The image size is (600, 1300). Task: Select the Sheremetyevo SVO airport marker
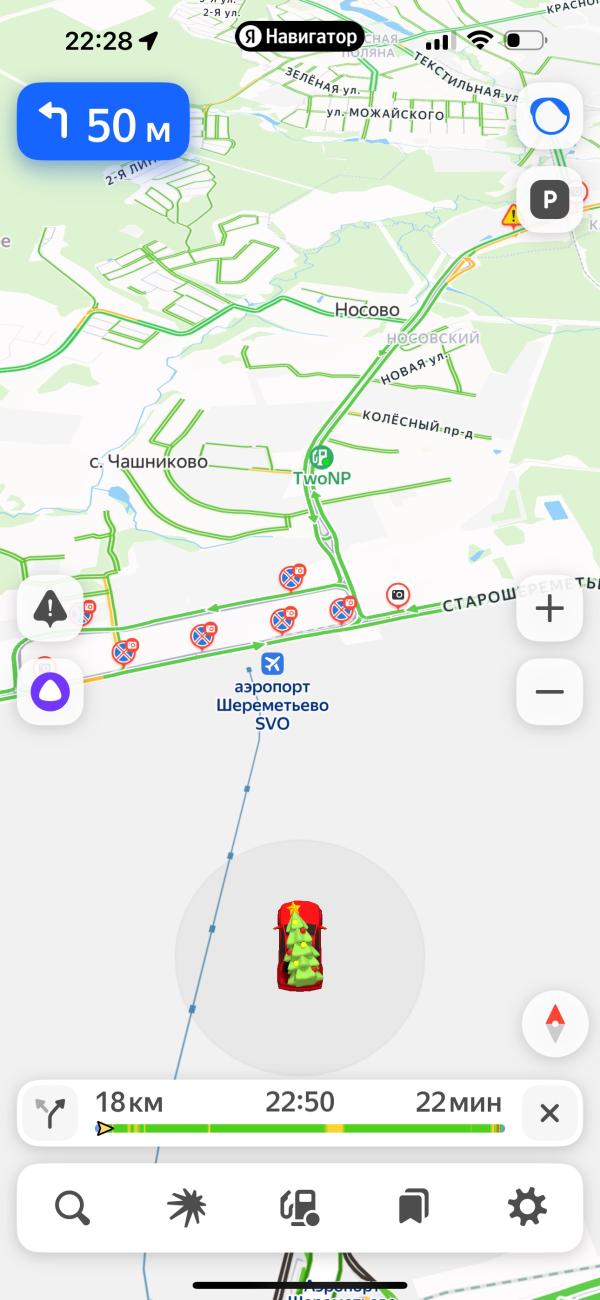tap(272, 664)
